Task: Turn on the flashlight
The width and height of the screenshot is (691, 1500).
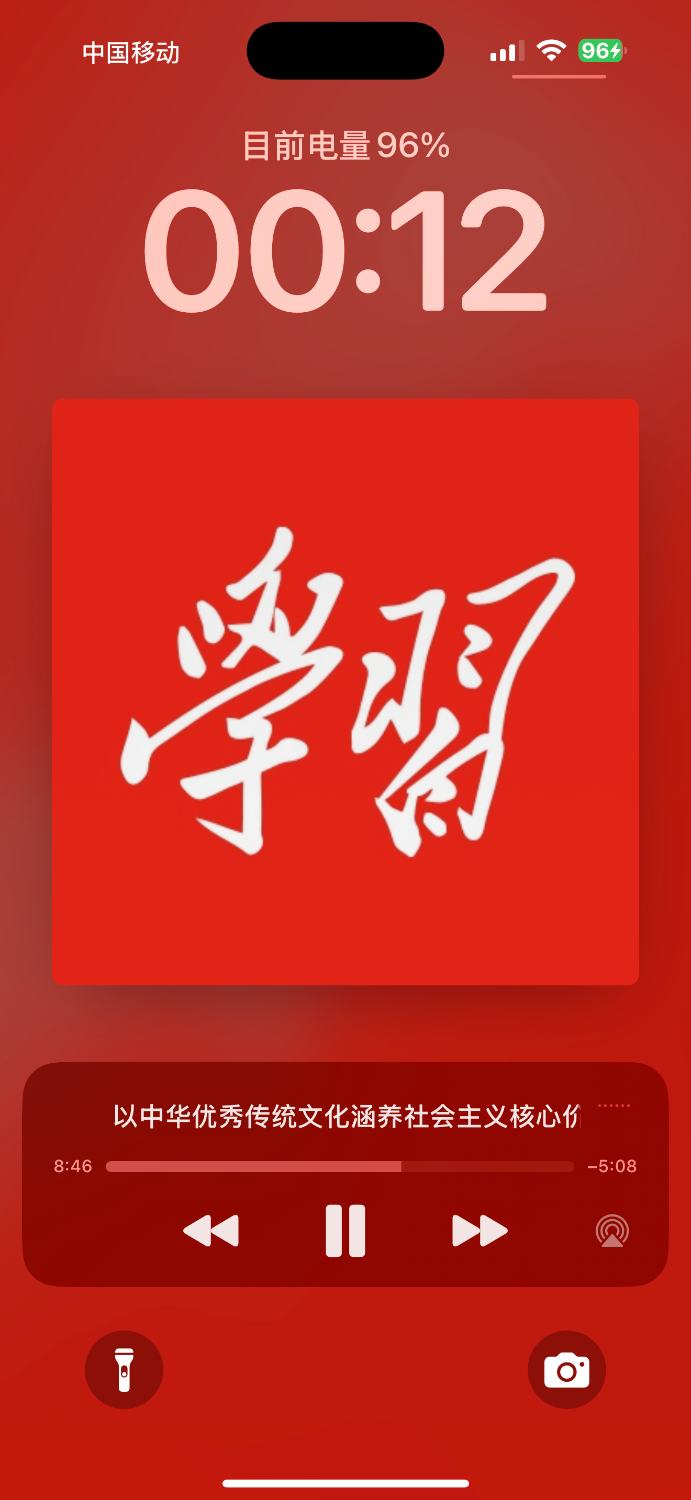Action: [x=124, y=1370]
